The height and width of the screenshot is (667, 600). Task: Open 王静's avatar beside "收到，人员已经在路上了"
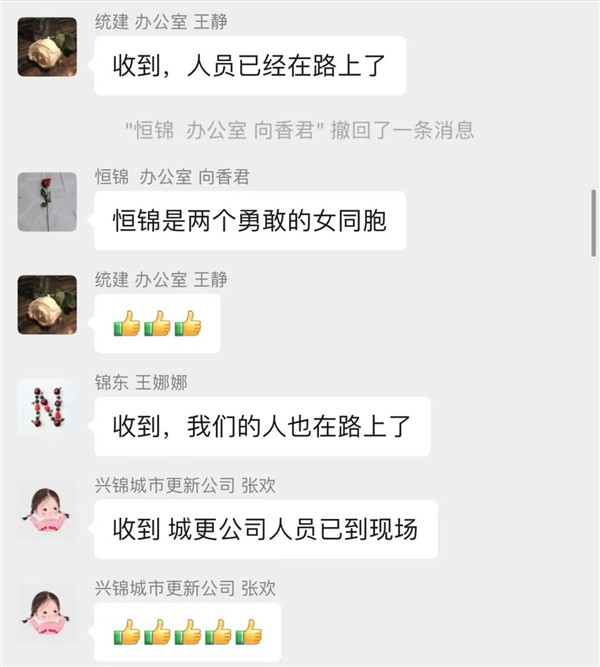click(x=47, y=46)
